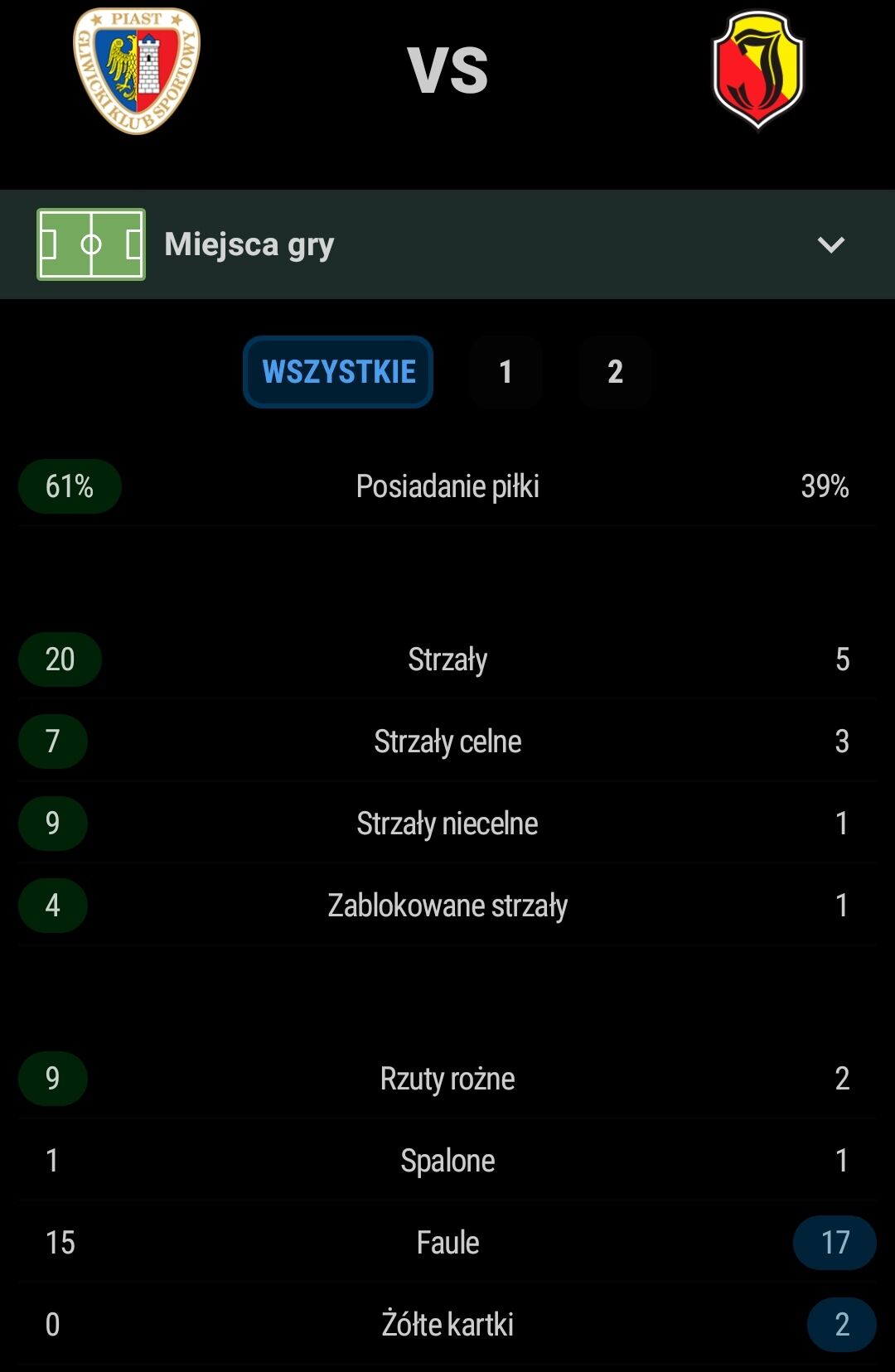
Task: Open the Jagiellonia team crest
Action: coord(758,70)
